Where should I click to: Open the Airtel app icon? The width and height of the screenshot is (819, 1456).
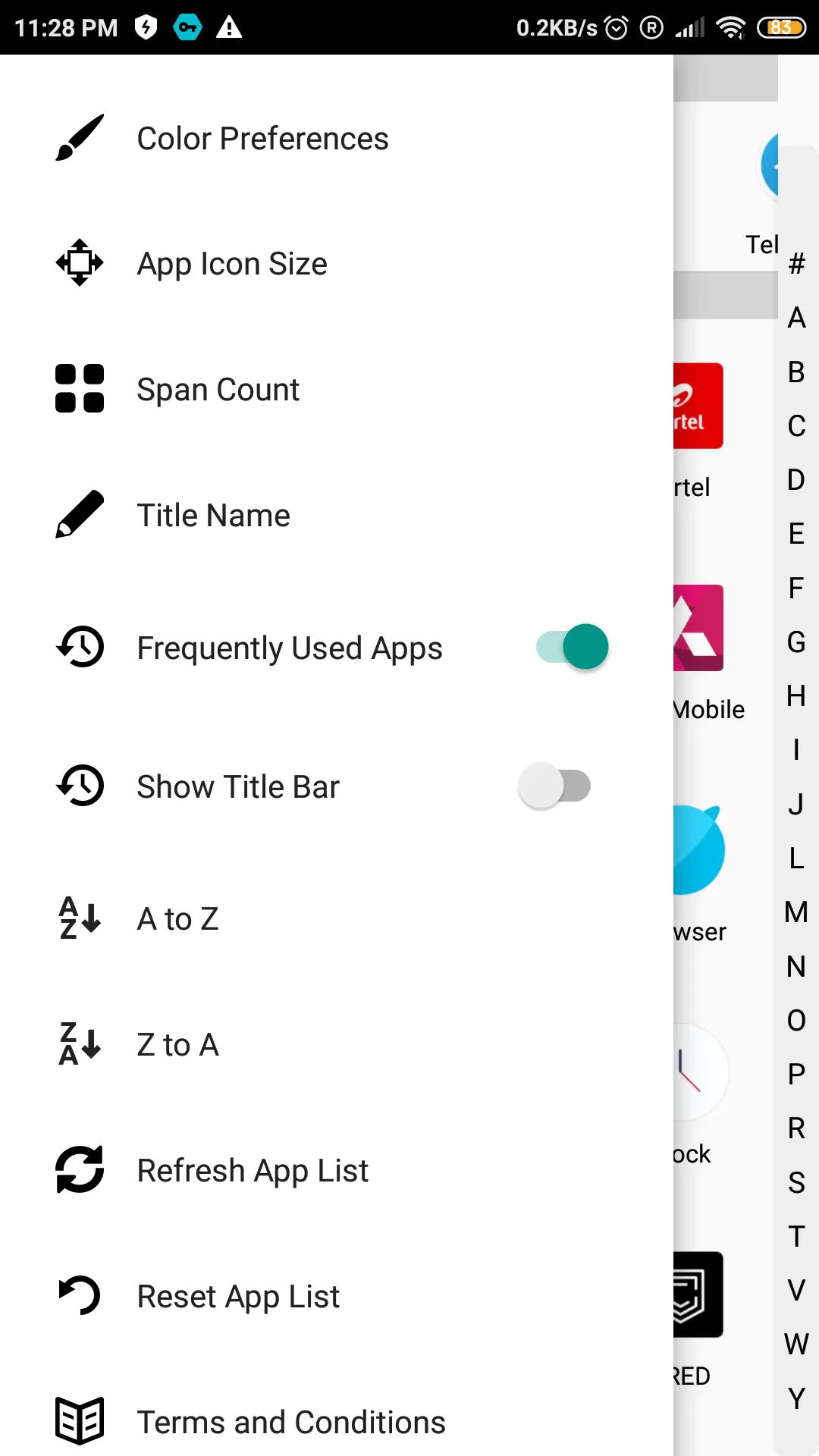[698, 406]
